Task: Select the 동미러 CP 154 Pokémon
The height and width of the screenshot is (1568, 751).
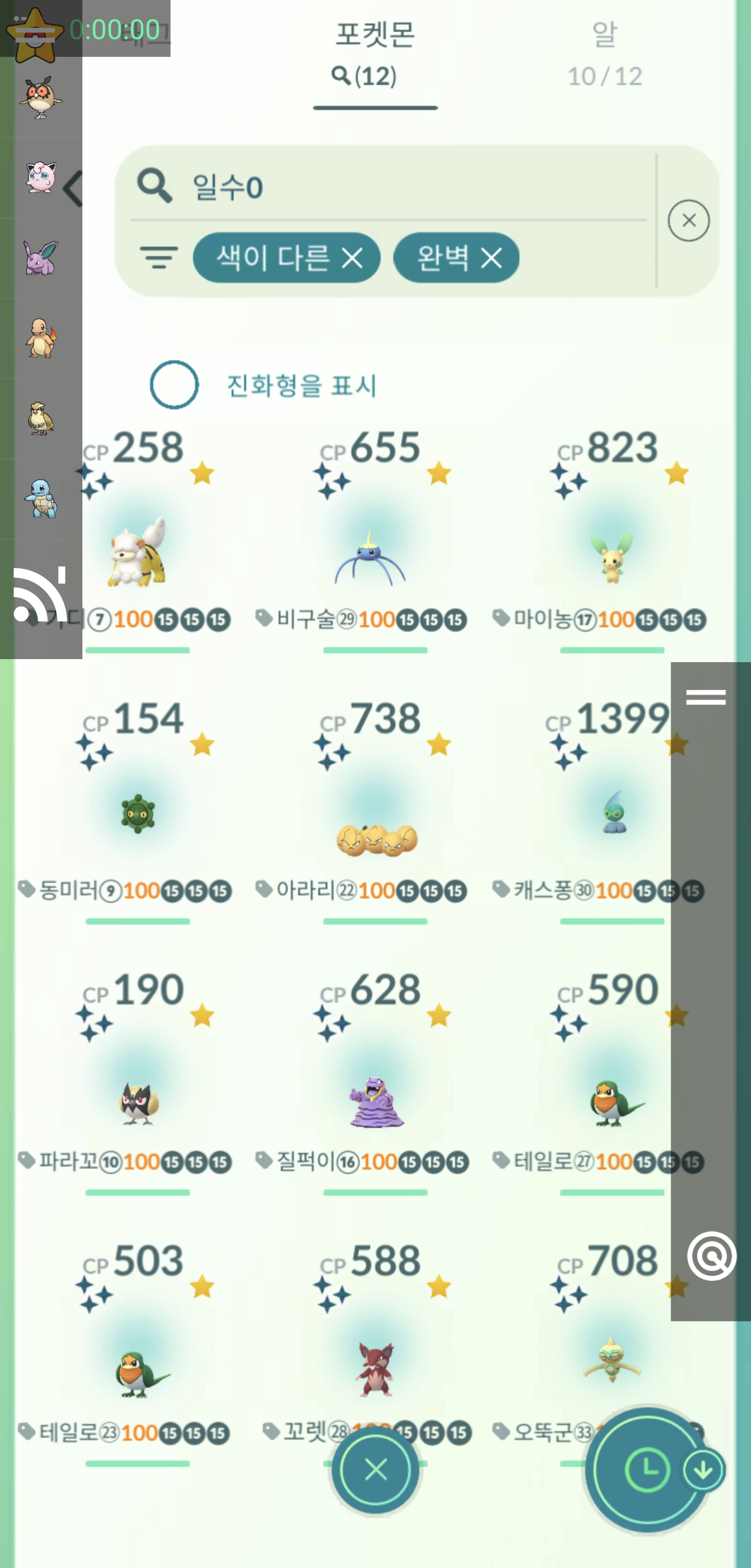Action: (138, 815)
